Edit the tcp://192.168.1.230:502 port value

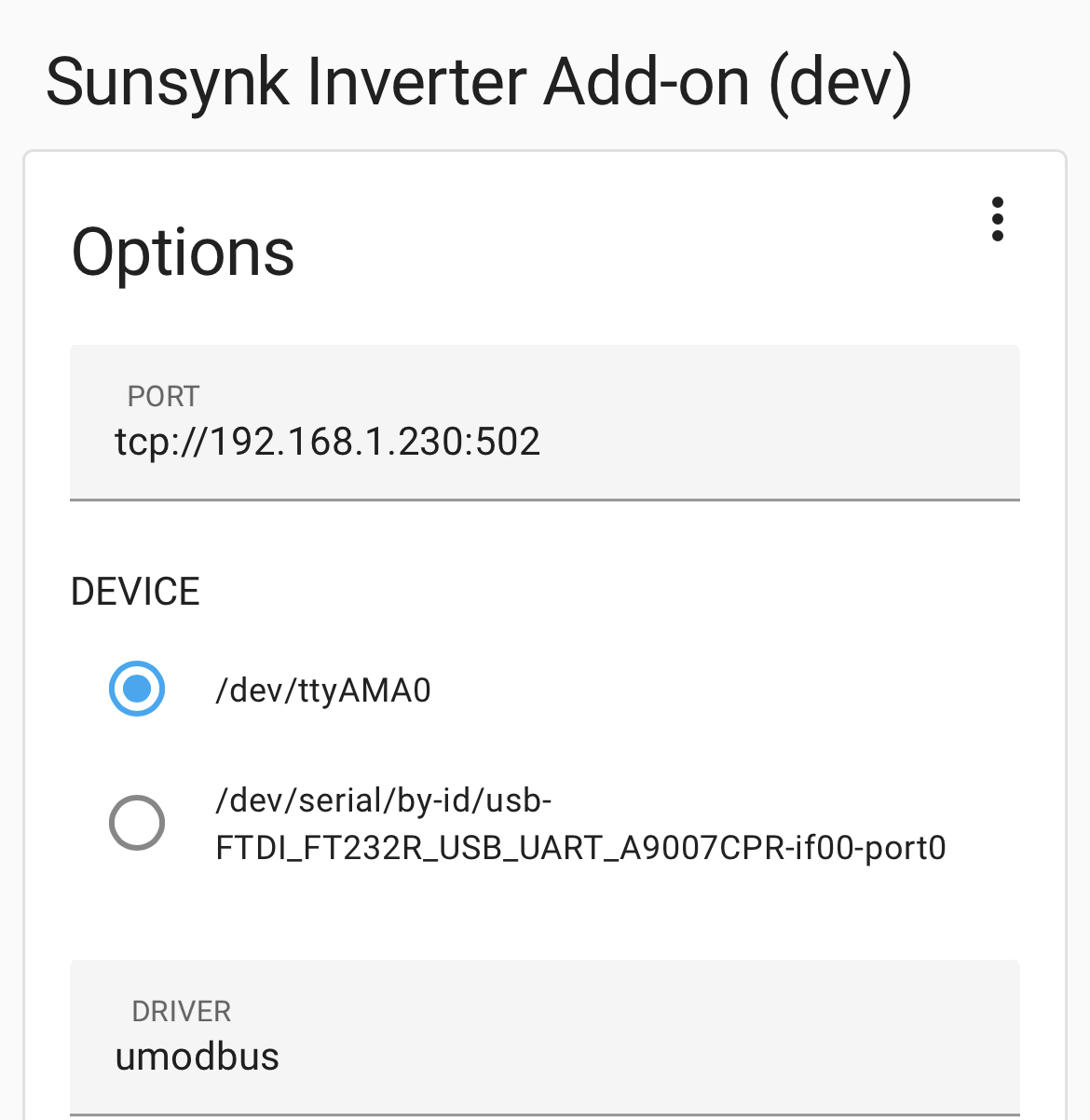coord(328,440)
